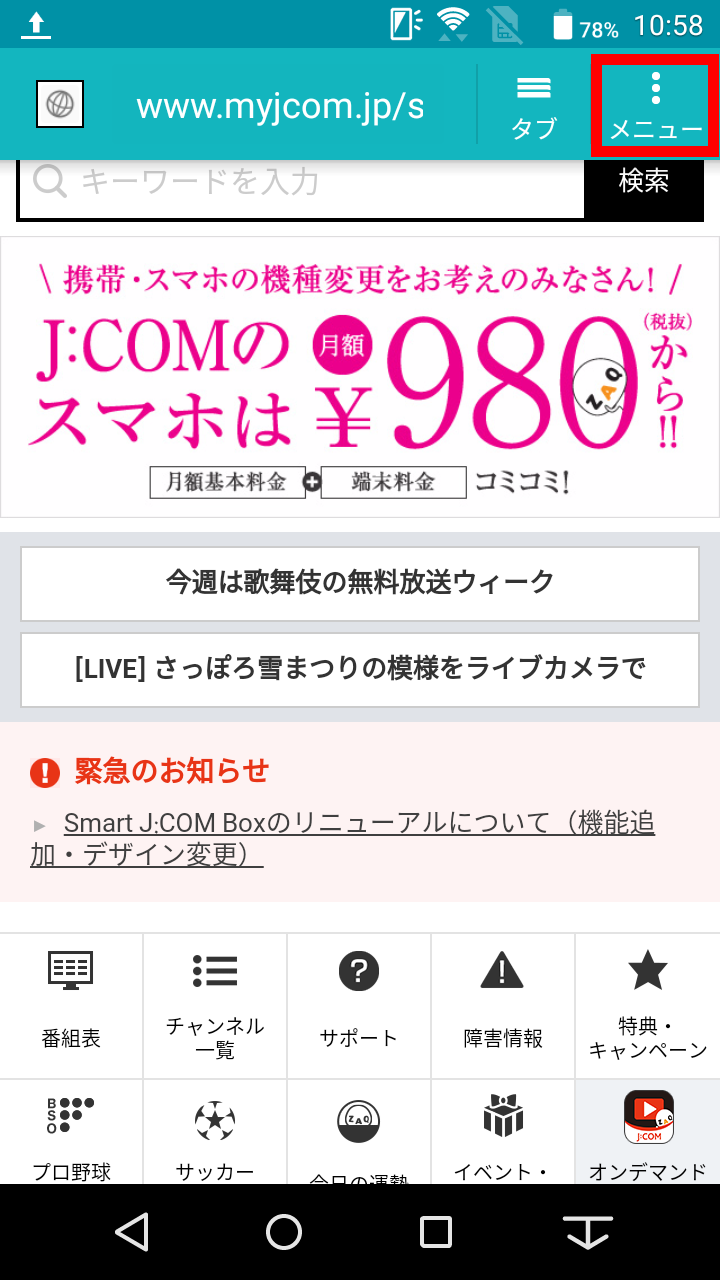Image resolution: width=720 pixels, height=1280 pixels.
Task: Tap the www.myjcom.jp address bar
Action: point(280,105)
